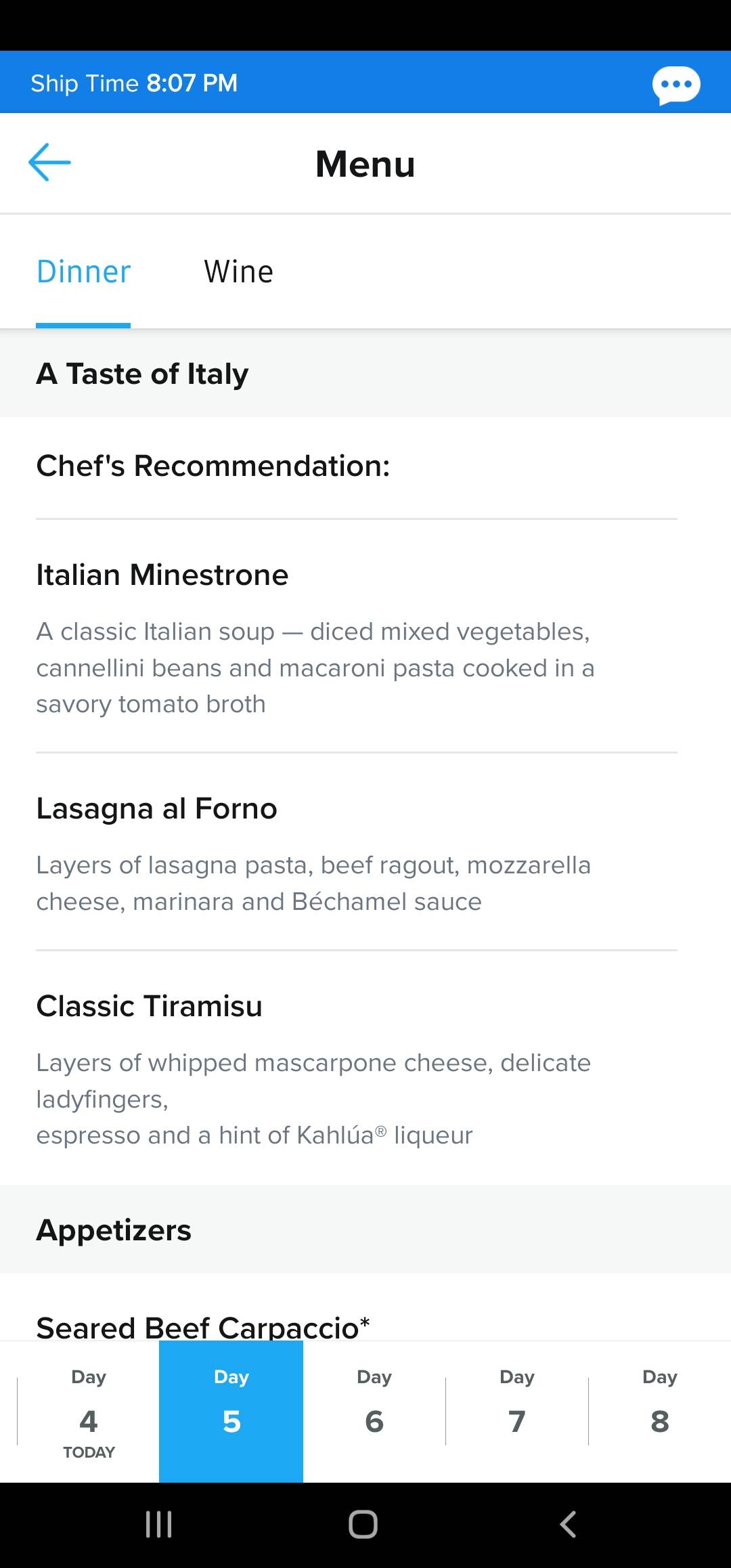
Task: Open the chat bubble icon
Action: (676, 85)
